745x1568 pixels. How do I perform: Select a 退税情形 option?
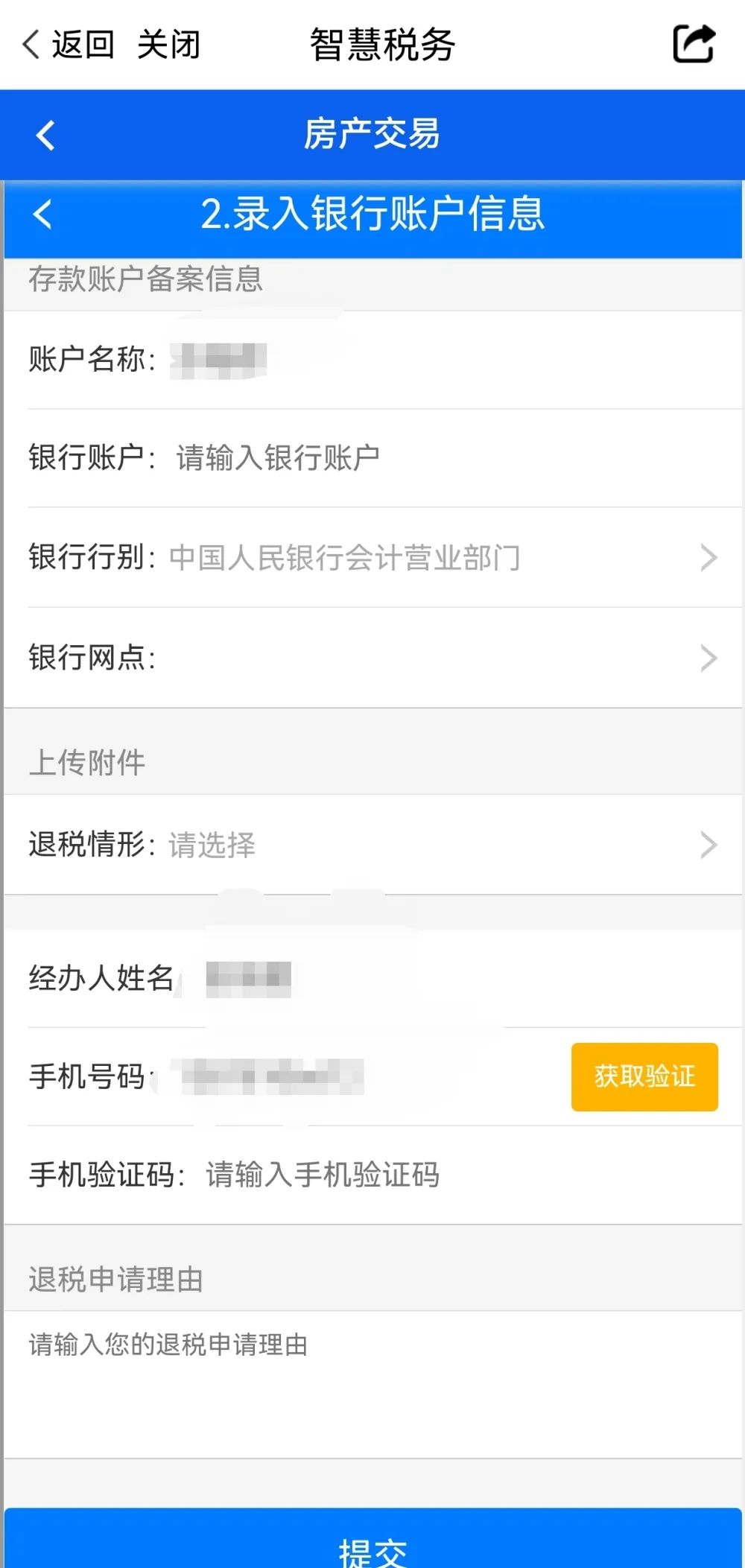372,845
